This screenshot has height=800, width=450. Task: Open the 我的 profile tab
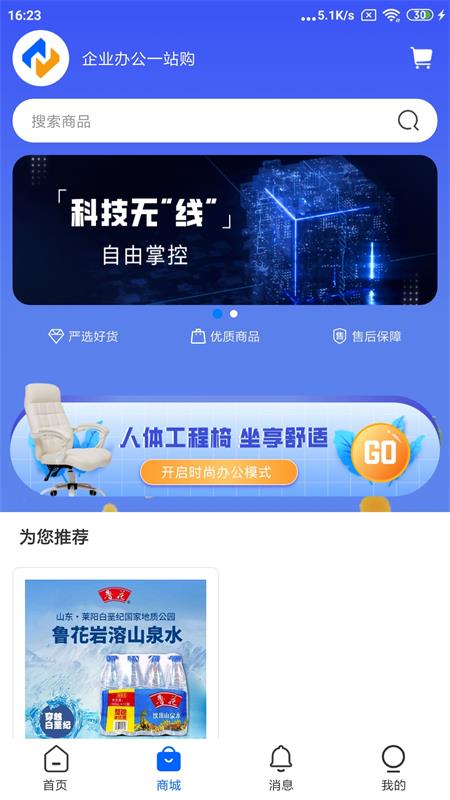(393, 768)
